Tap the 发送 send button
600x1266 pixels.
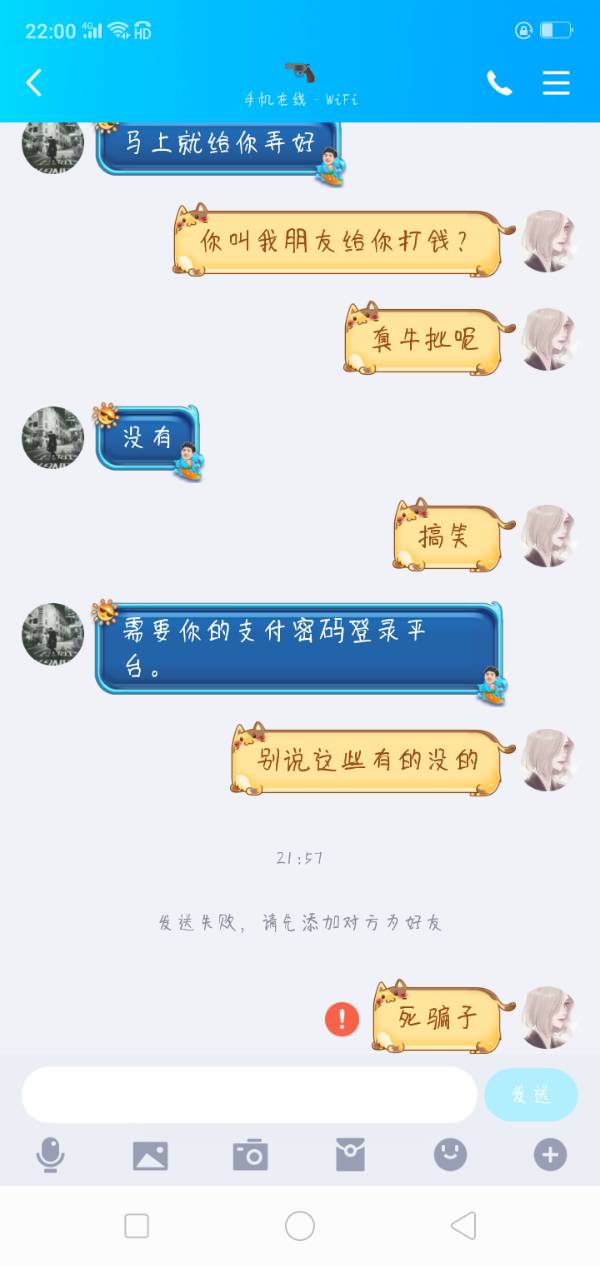pos(531,1094)
